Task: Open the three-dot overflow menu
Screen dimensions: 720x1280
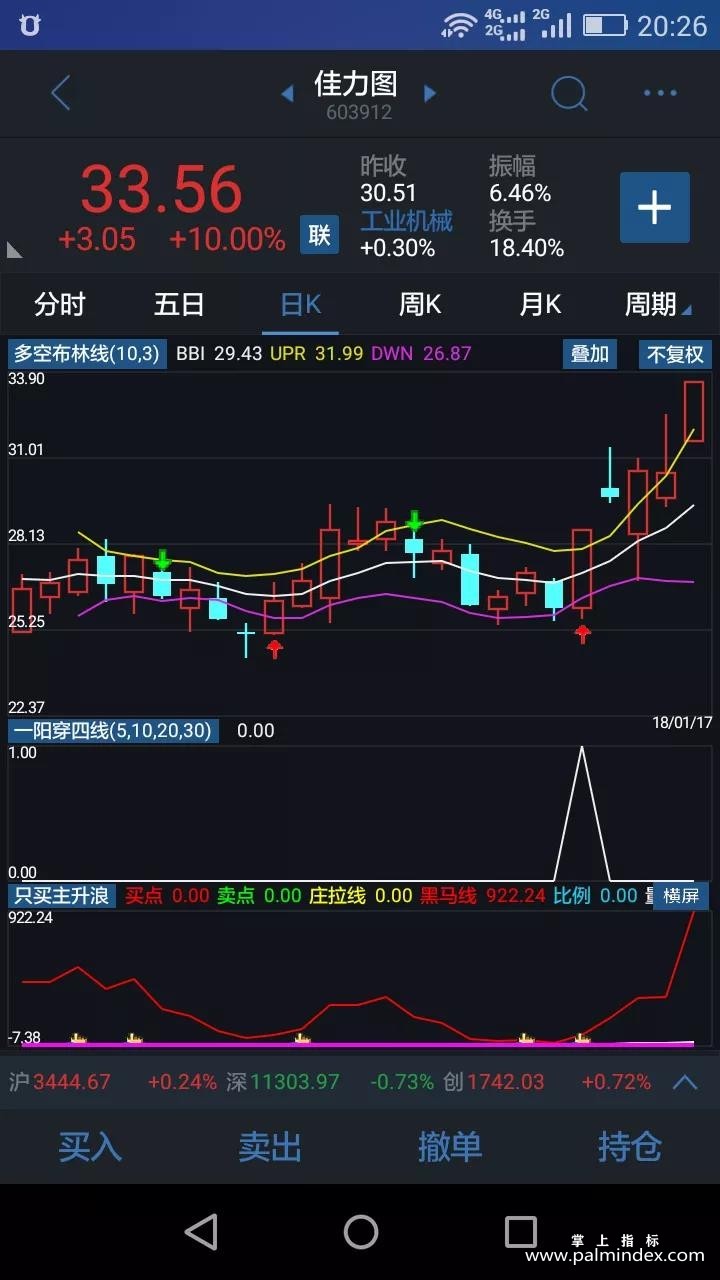Action: pos(660,93)
